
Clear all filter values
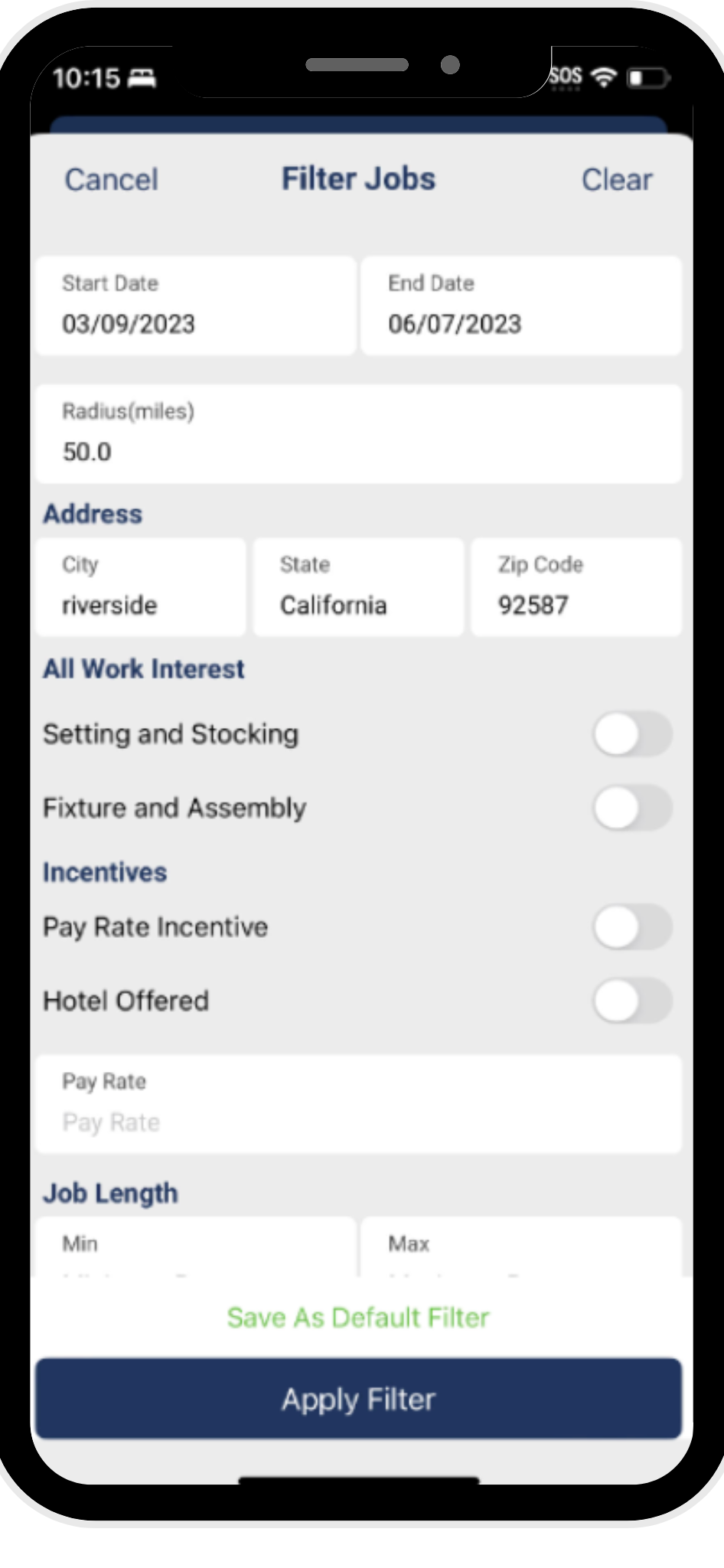pos(616,180)
